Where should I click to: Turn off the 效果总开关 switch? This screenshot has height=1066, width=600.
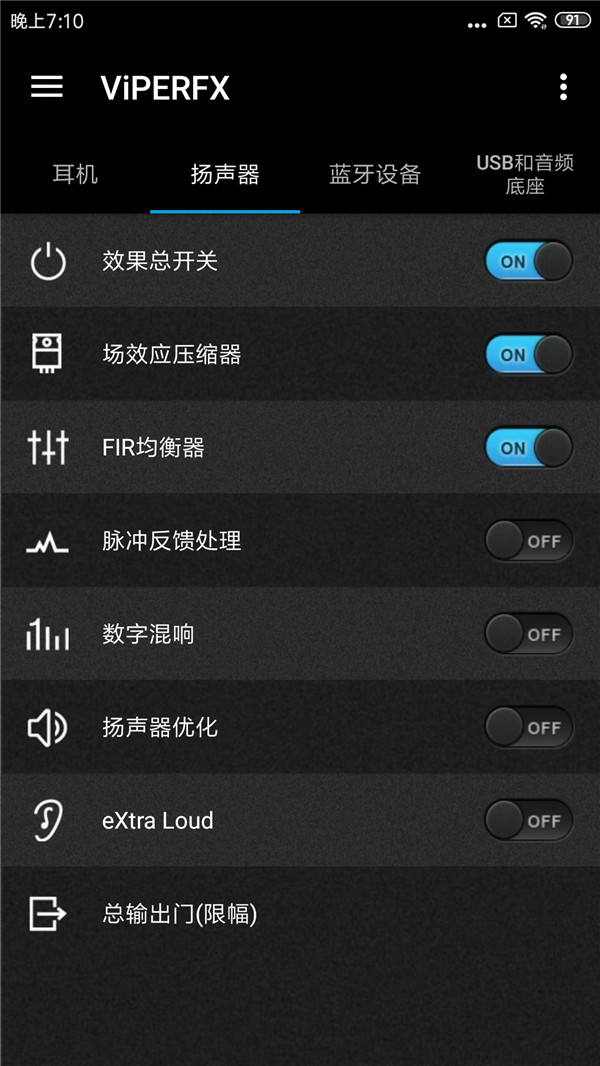point(528,261)
